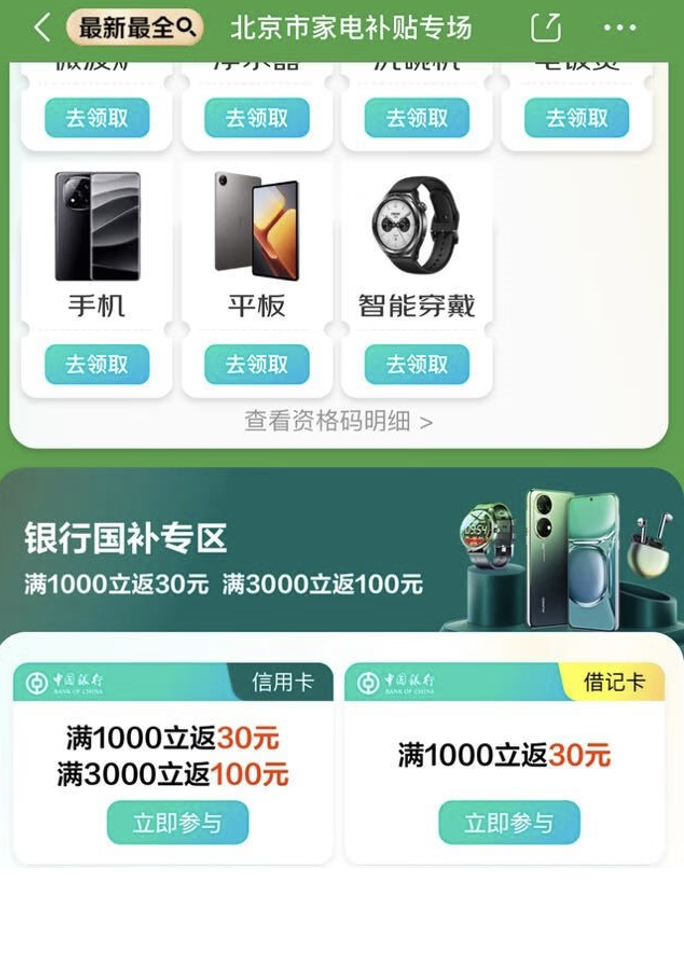Open the three-dot overflow menu
The image size is (684, 970).
[x=620, y=28]
